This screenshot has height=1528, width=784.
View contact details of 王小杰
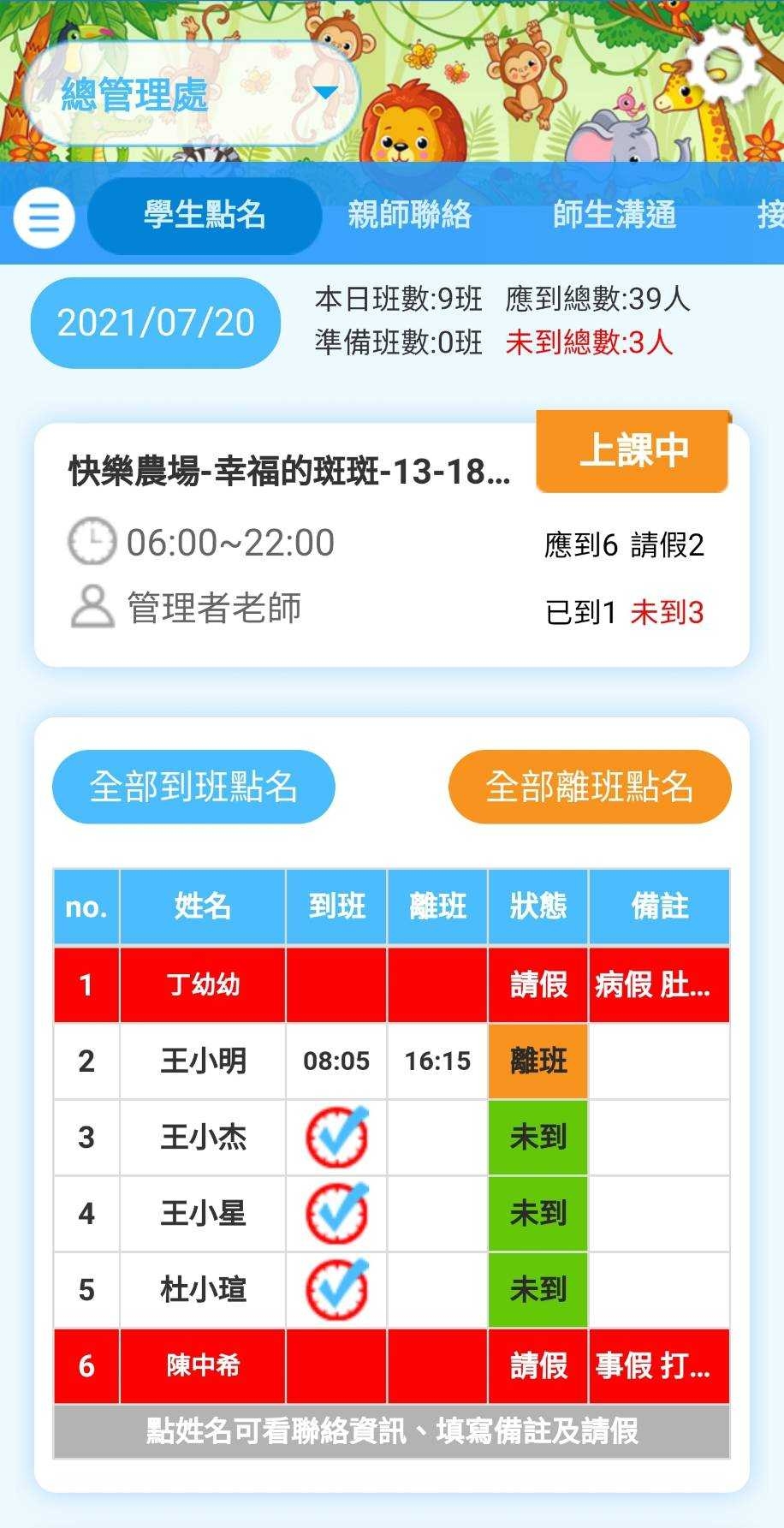click(203, 1137)
